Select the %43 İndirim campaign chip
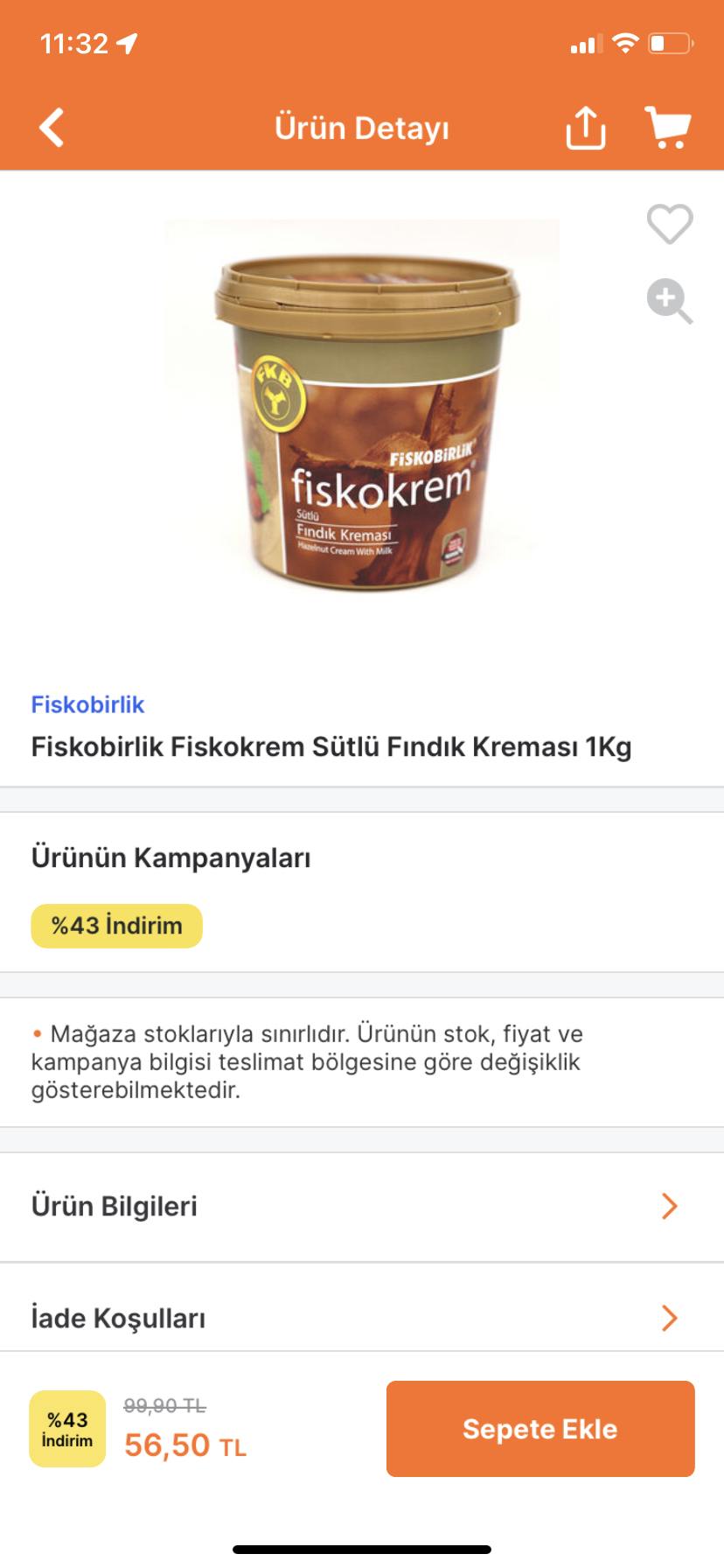The width and height of the screenshot is (724, 1568). tap(116, 926)
